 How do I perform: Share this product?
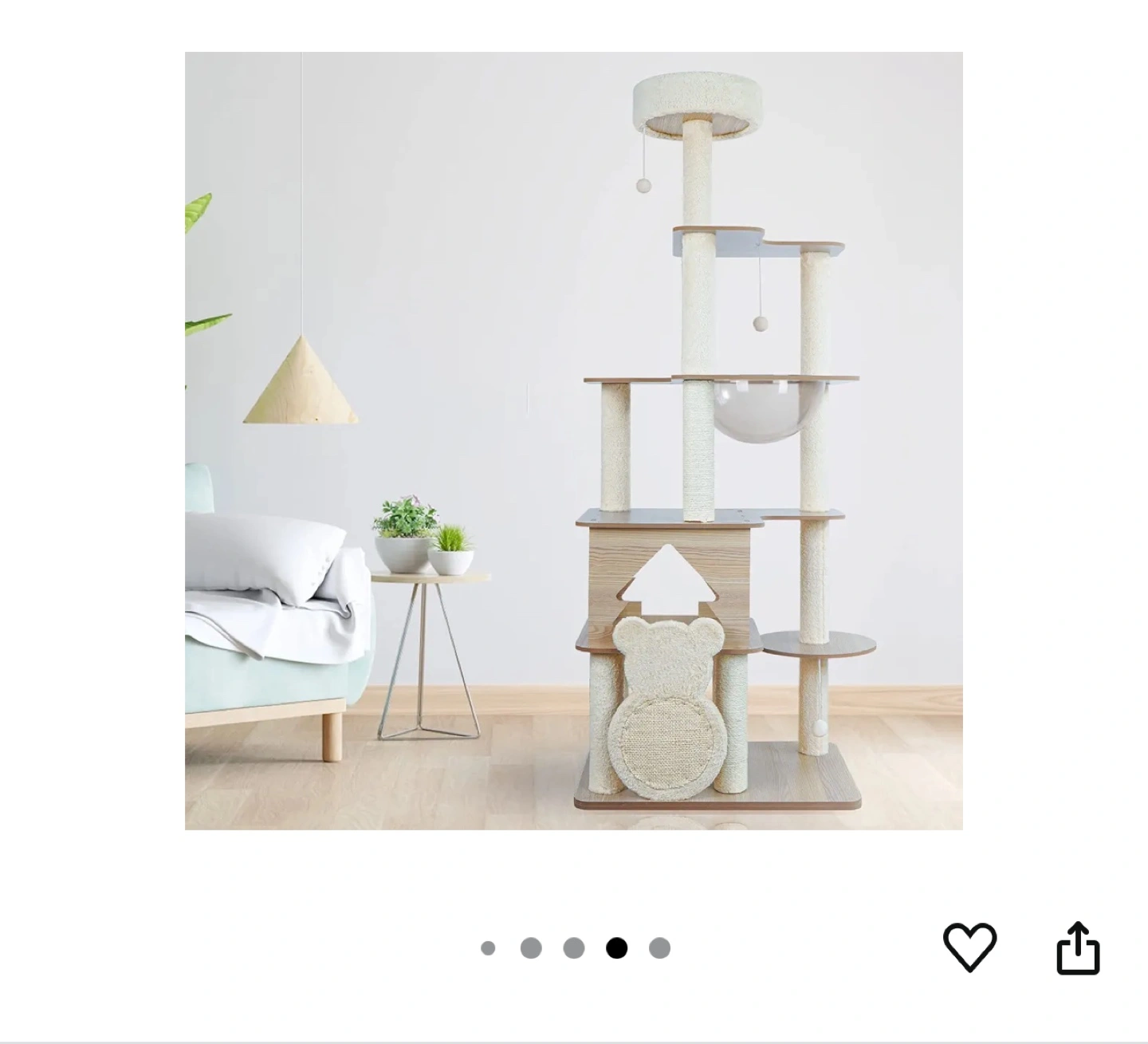point(1078,948)
